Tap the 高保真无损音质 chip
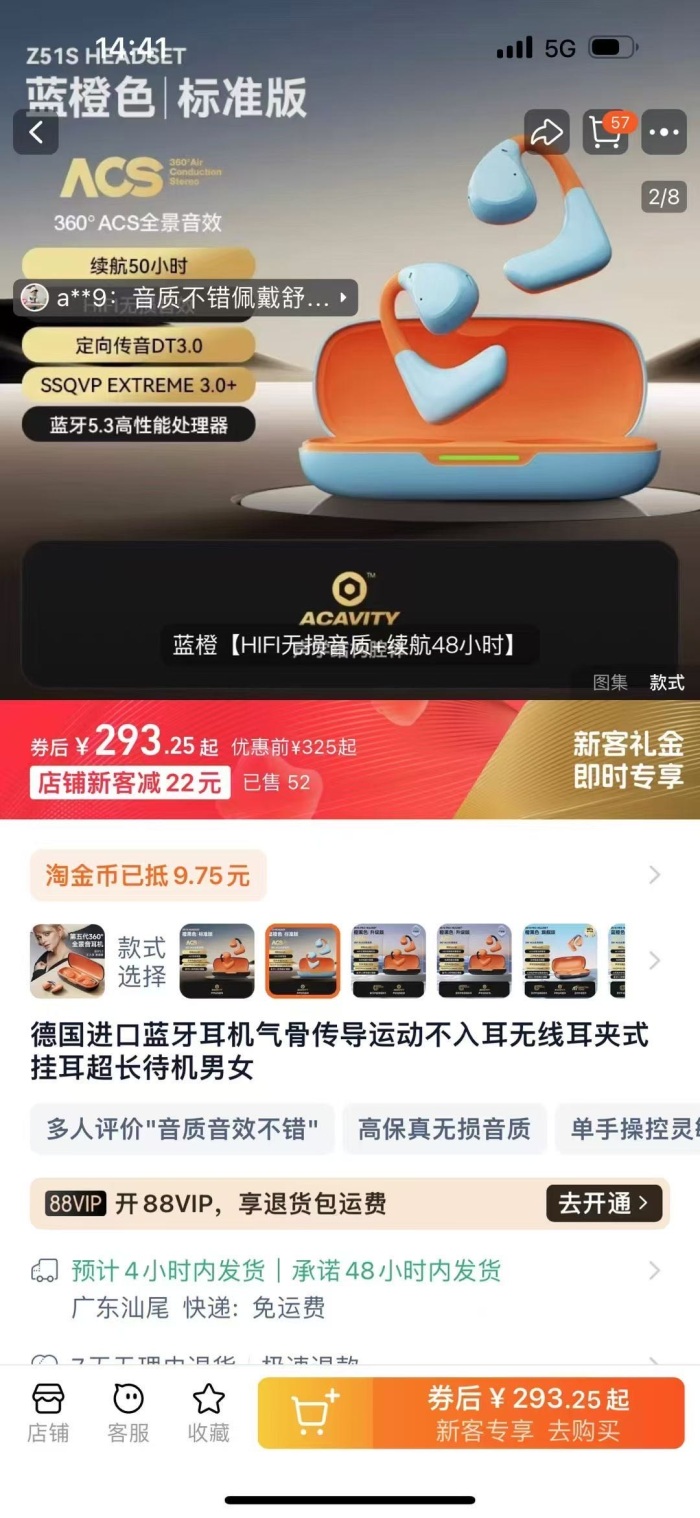The height and width of the screenshot is (1518, 700). (444, 1129)
